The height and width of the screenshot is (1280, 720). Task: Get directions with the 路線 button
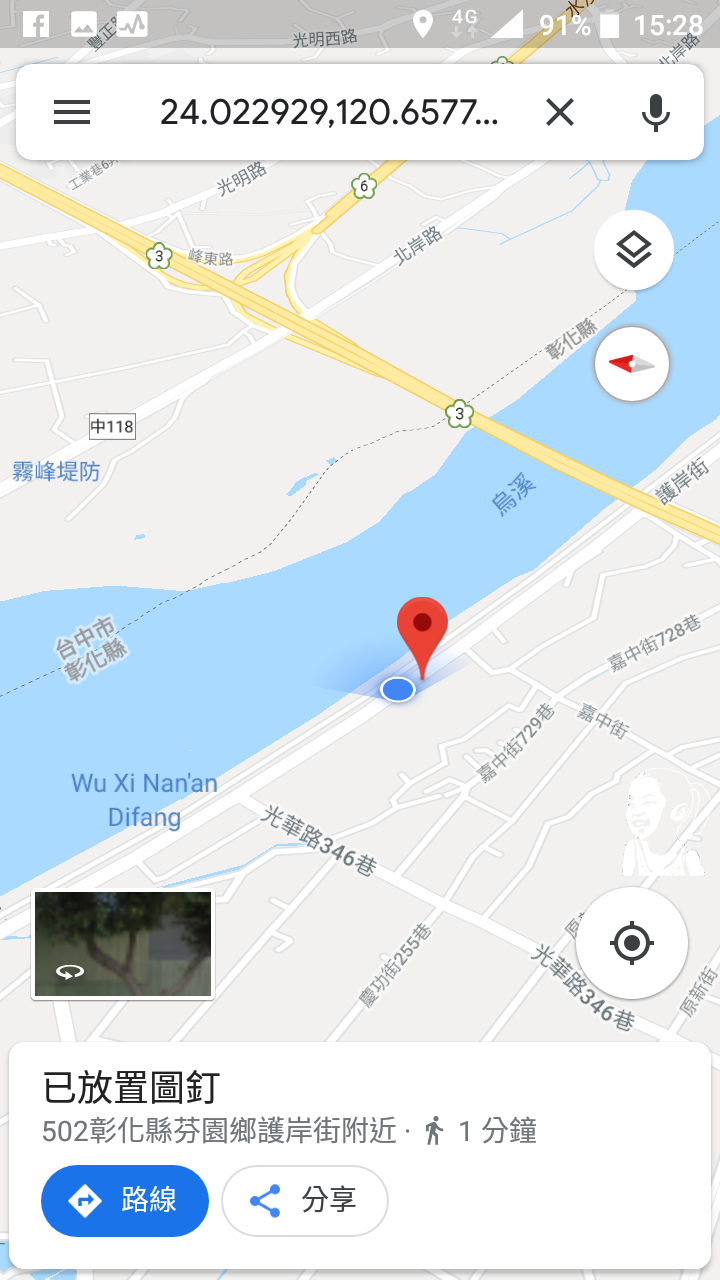click(125, 1200)
